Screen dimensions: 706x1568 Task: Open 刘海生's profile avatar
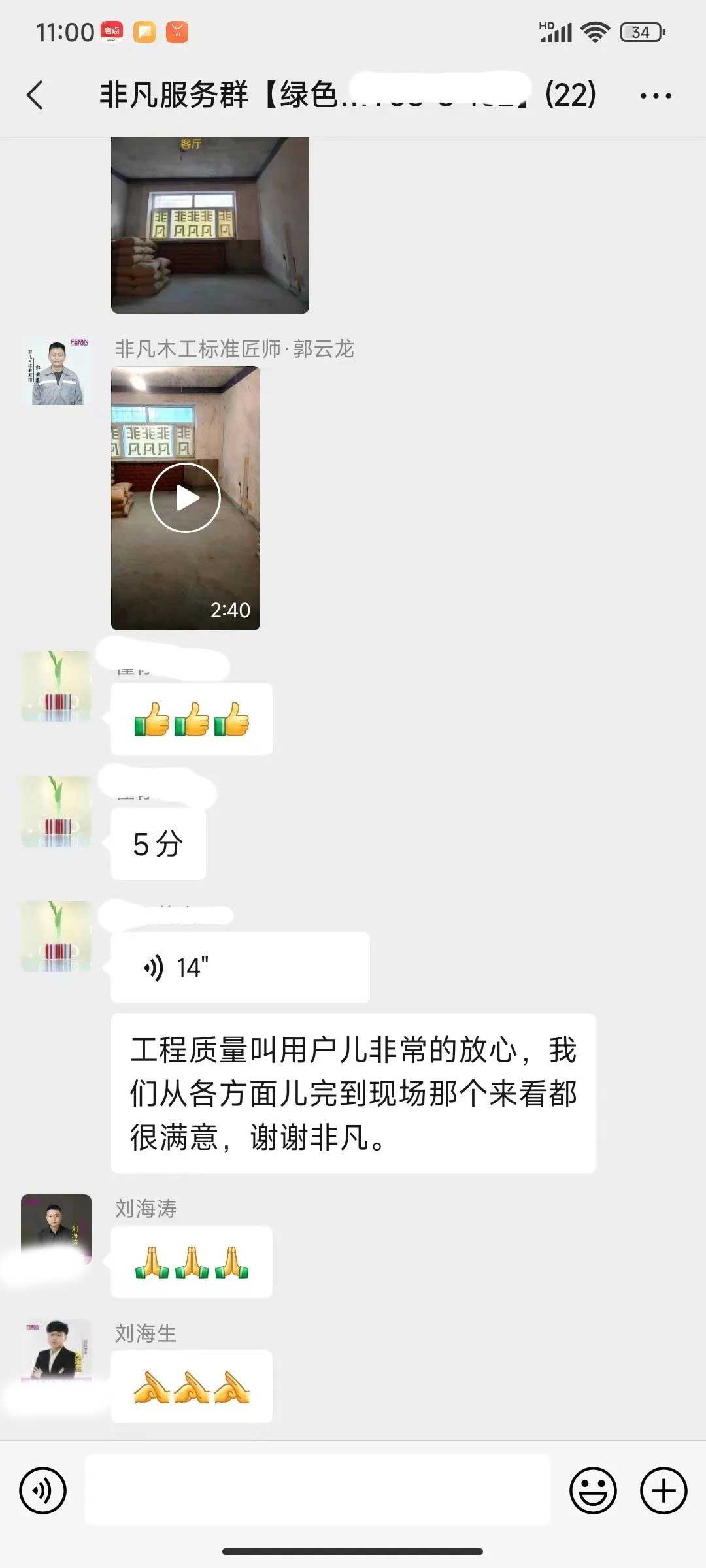click(x=56, y=1353)
